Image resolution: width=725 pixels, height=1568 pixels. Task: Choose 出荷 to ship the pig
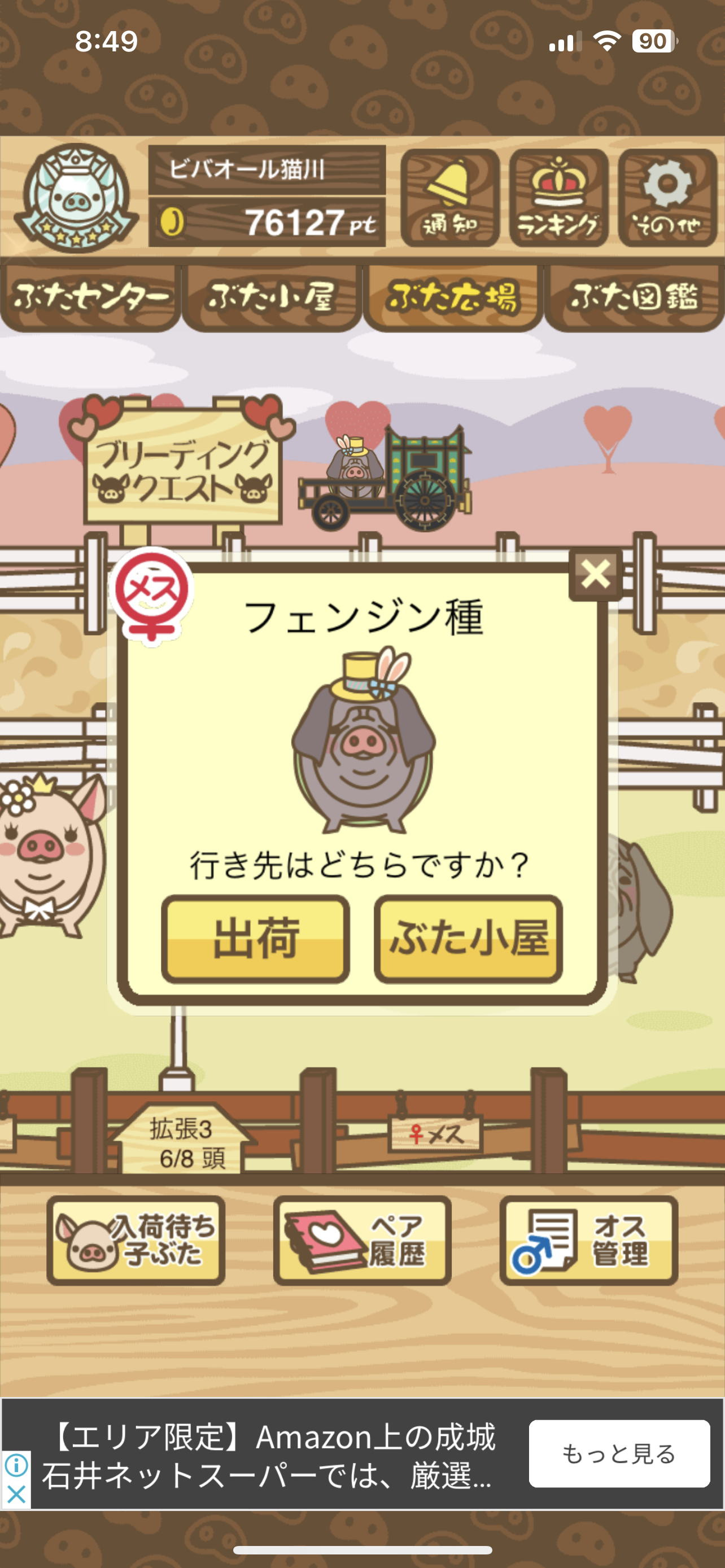coord(256,939)
